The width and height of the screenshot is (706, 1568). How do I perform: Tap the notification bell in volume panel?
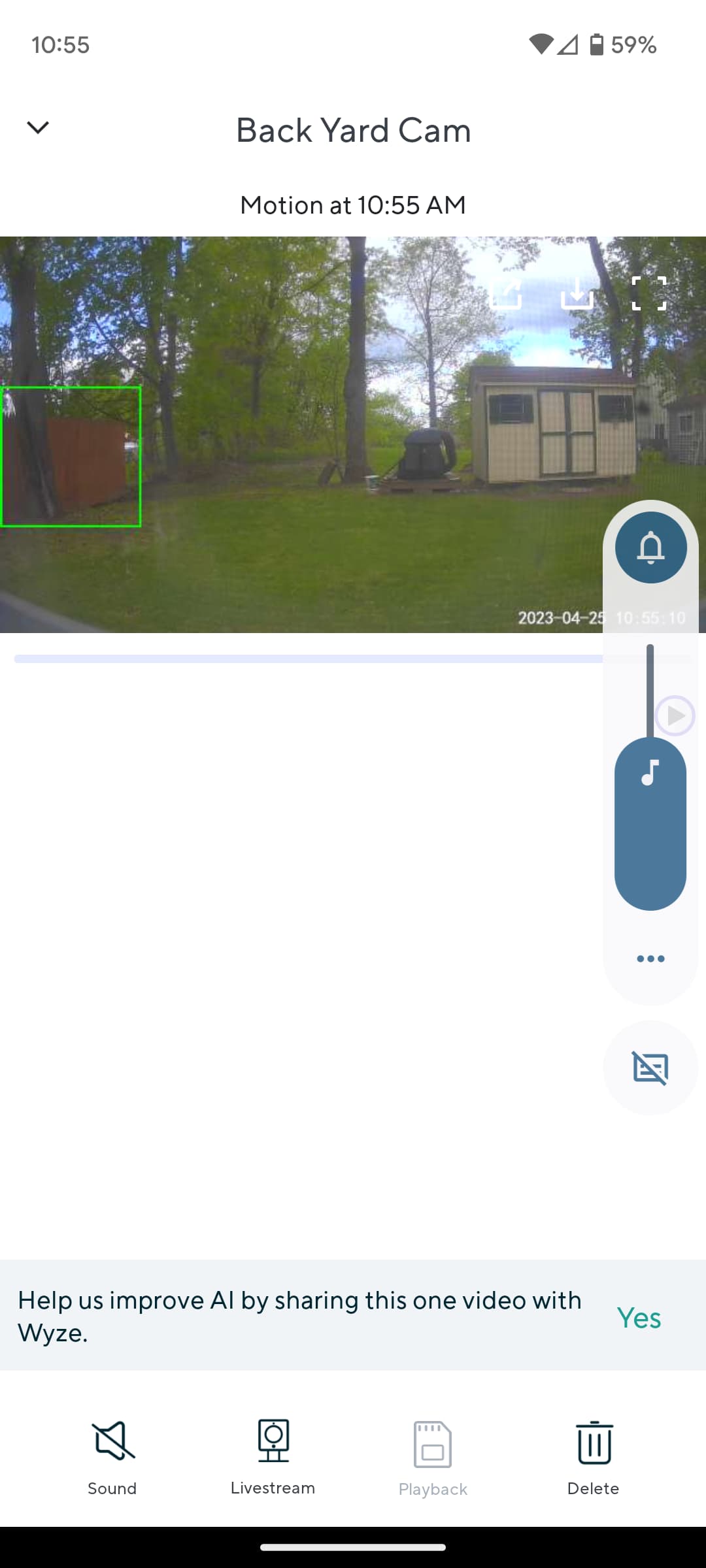650,547
